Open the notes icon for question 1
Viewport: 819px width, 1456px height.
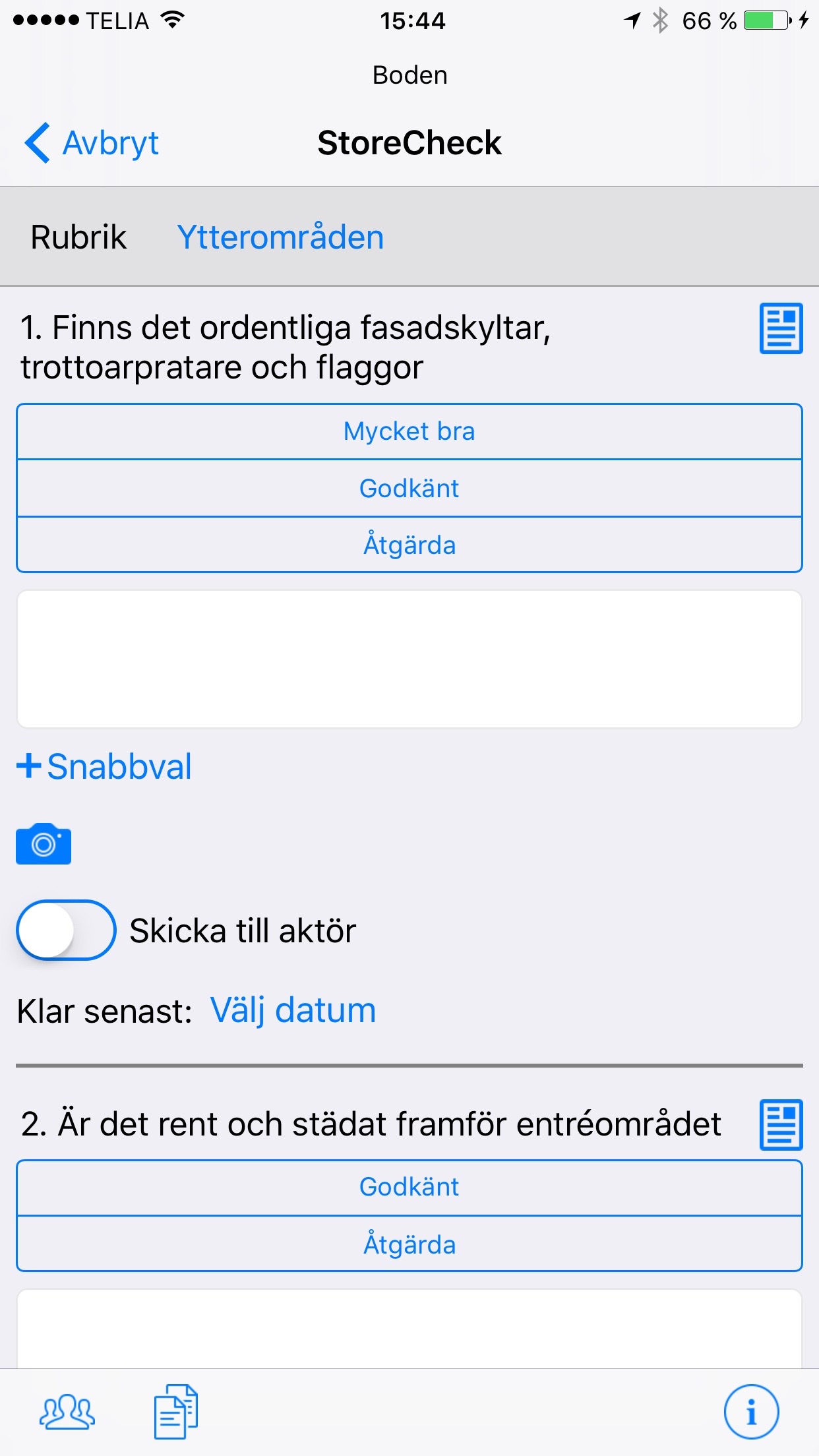click(x=781, y=328)
